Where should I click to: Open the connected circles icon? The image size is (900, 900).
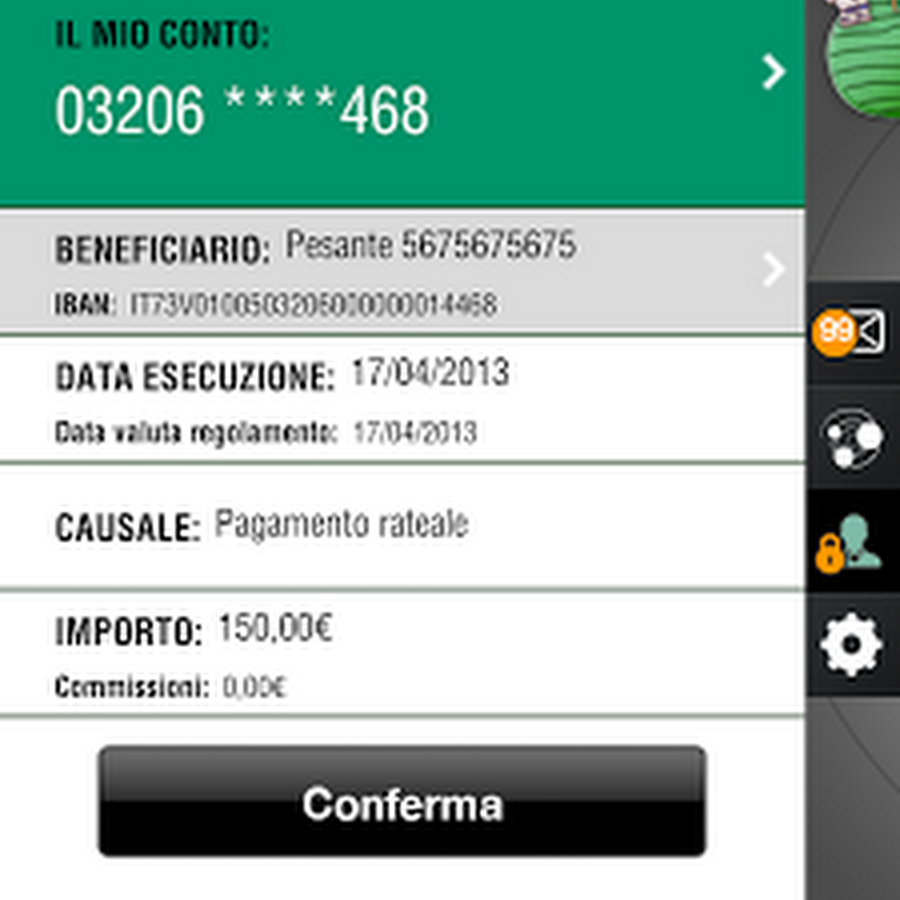(x=852, y=438)
